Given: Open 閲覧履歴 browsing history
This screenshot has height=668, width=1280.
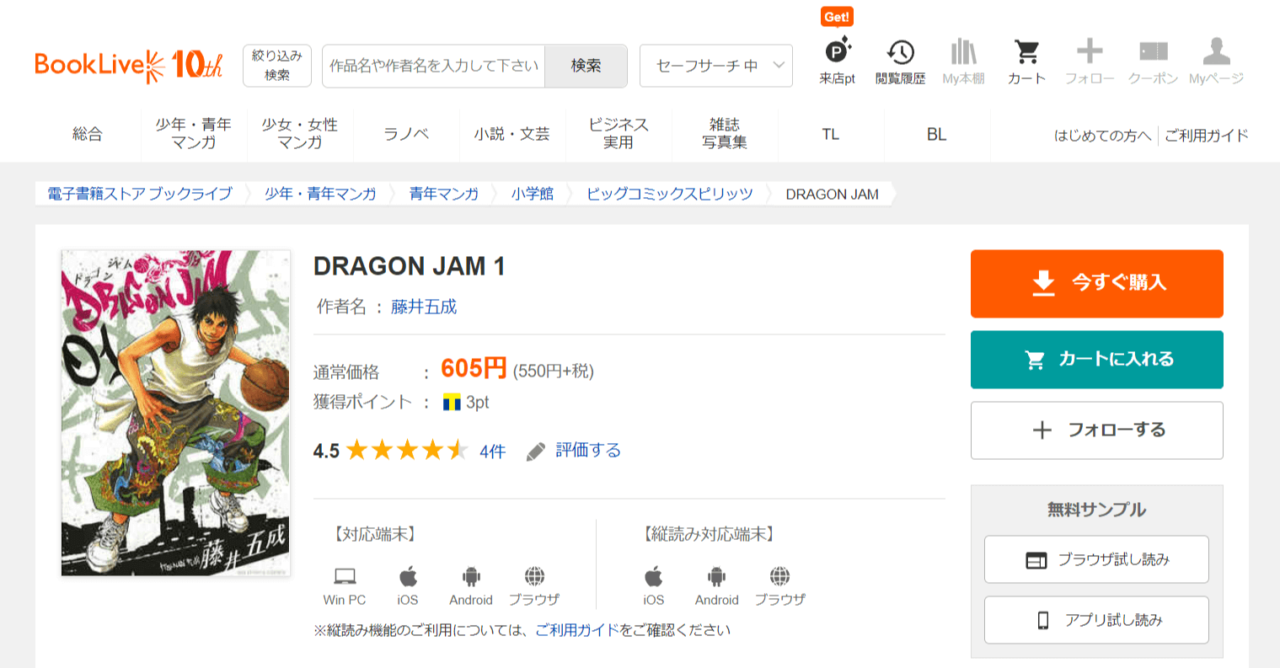Looking at the screenshot, I should pos(900,62).
